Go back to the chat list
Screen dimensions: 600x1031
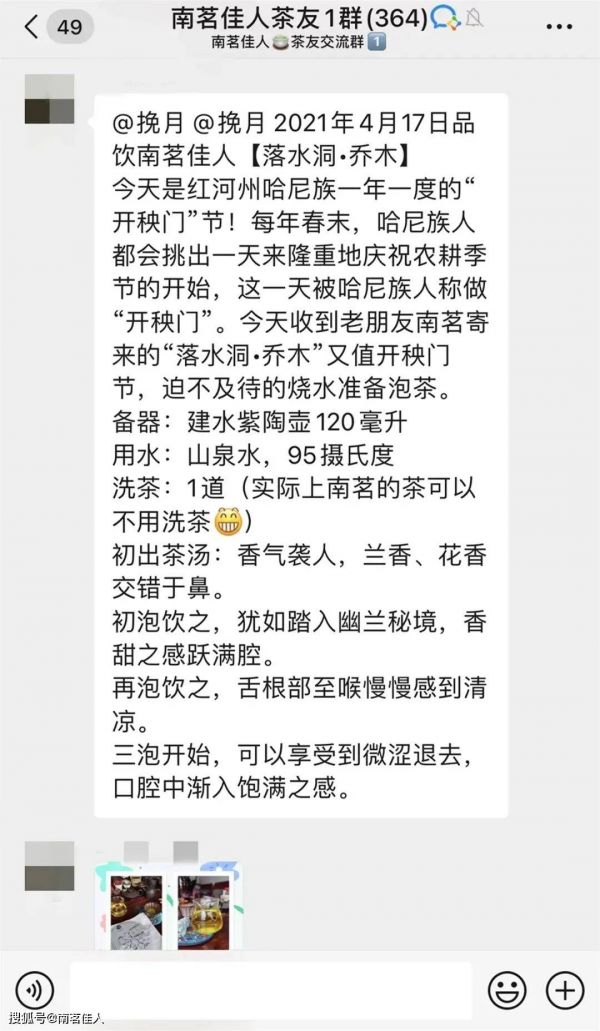pos(32,27)
